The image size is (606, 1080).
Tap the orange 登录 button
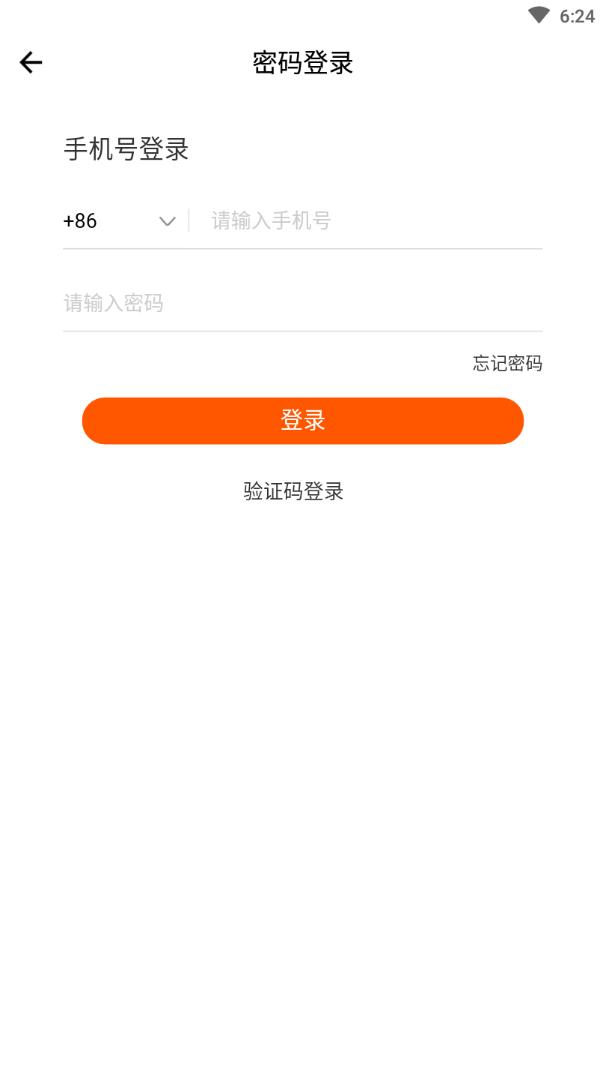tap(302, 421)
